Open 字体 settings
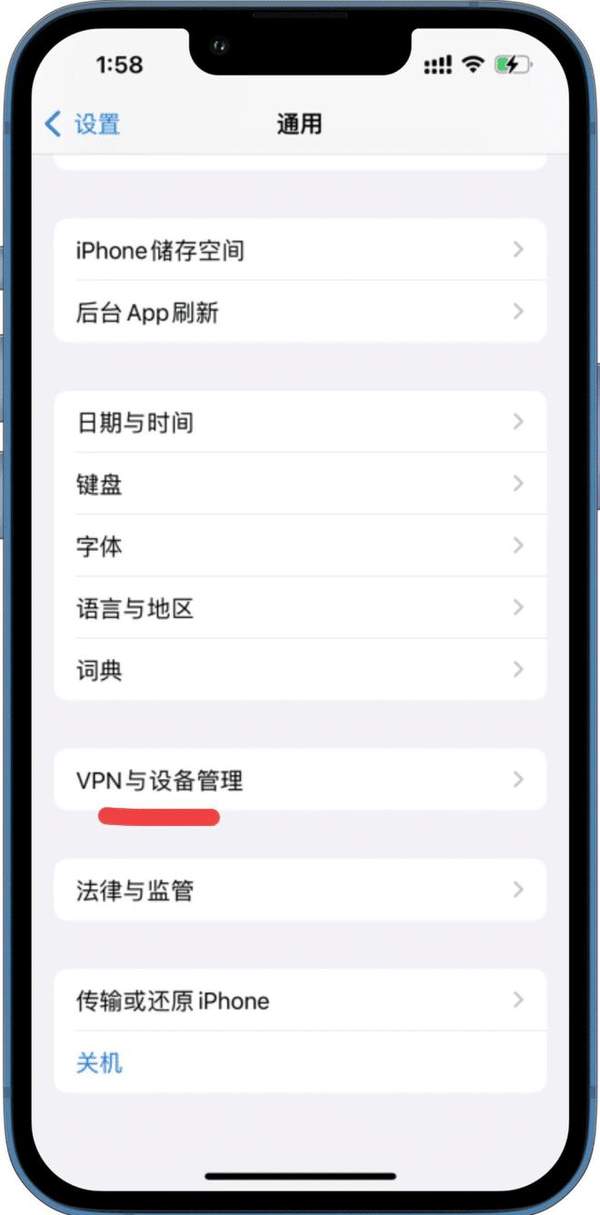Screen dimensions: 600x1215 (300, 546)
